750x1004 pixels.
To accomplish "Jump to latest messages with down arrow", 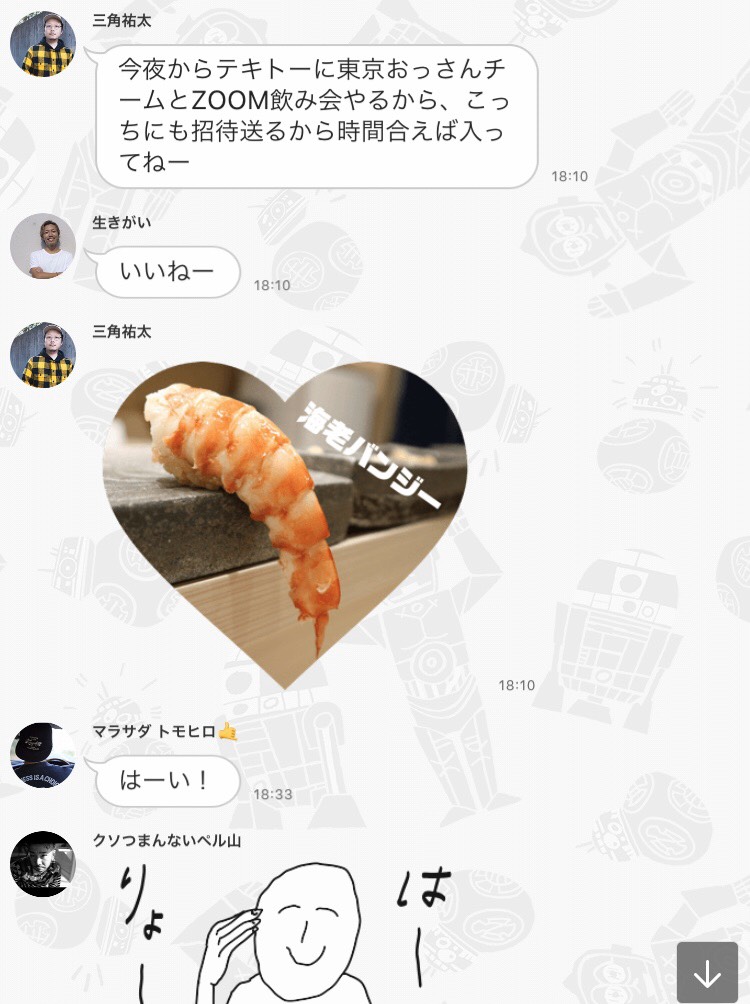I will 707,972.
